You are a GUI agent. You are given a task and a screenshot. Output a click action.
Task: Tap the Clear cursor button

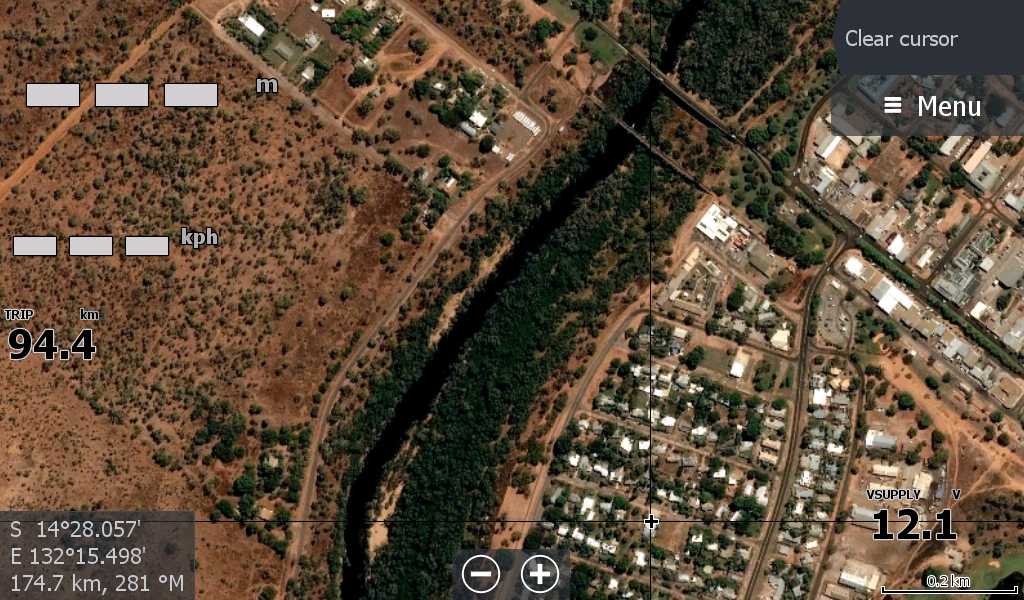[x=902, y=39]
